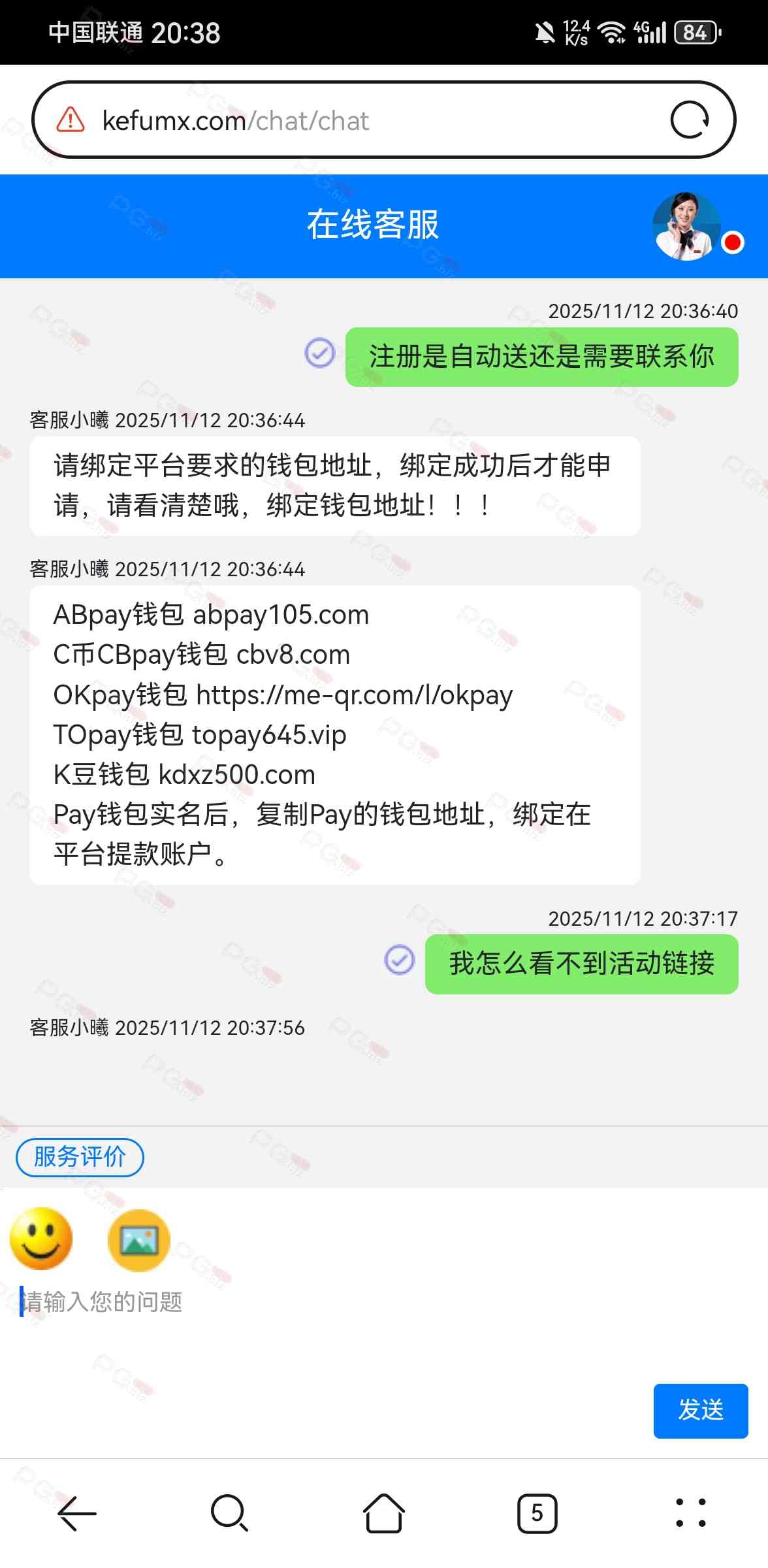
Task: Send the message with 发送
Action: point(700,1410)
